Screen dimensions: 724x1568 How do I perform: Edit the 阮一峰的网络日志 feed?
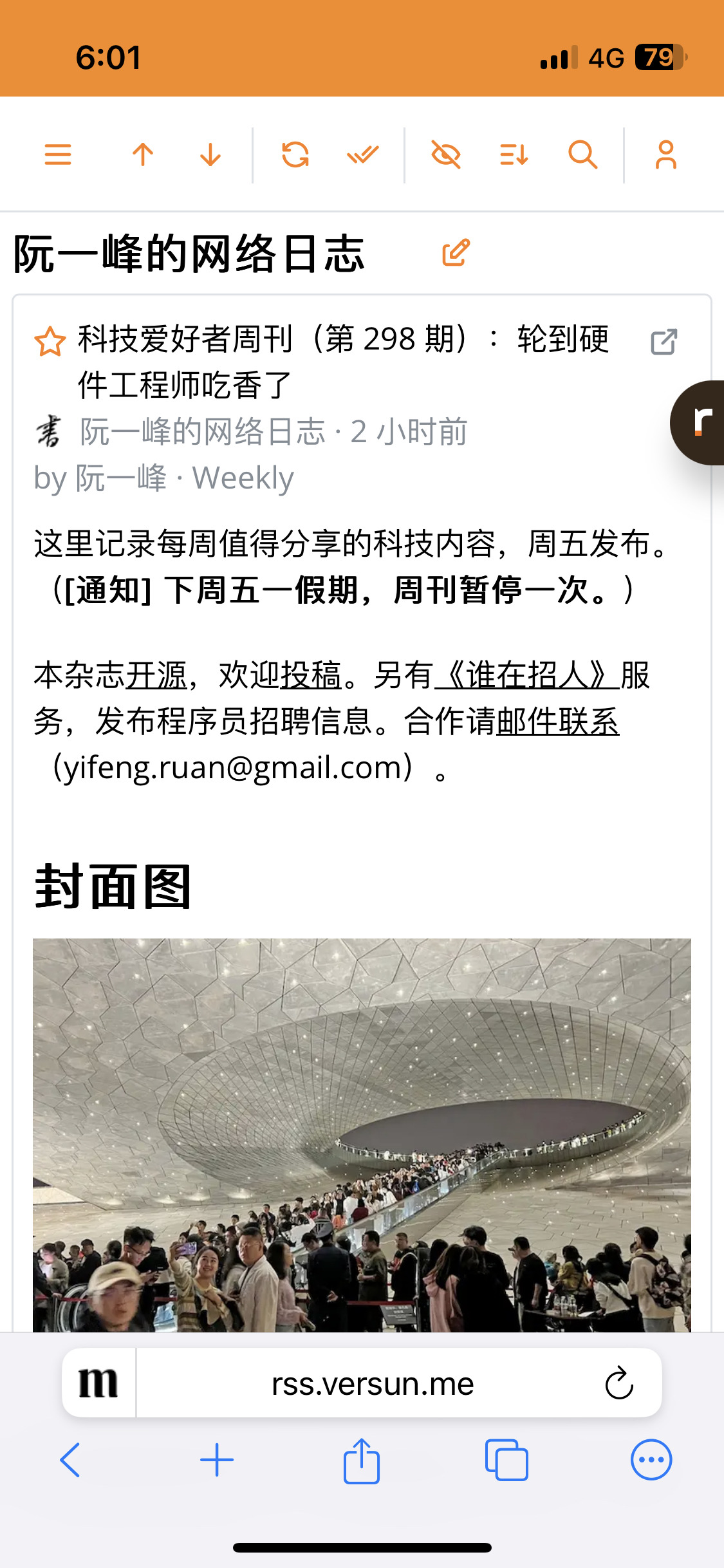tap(456, 252)
